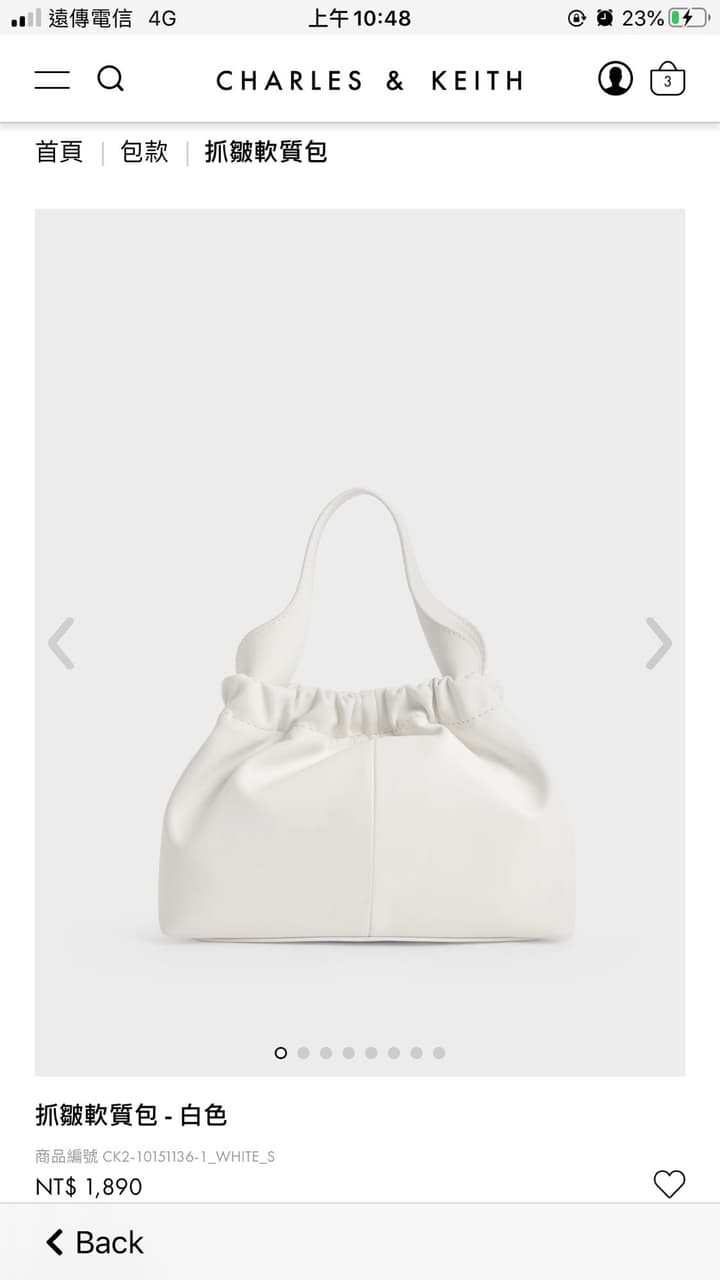Go to the Charles & Keith homepage logo

click(x=369, y=80)
